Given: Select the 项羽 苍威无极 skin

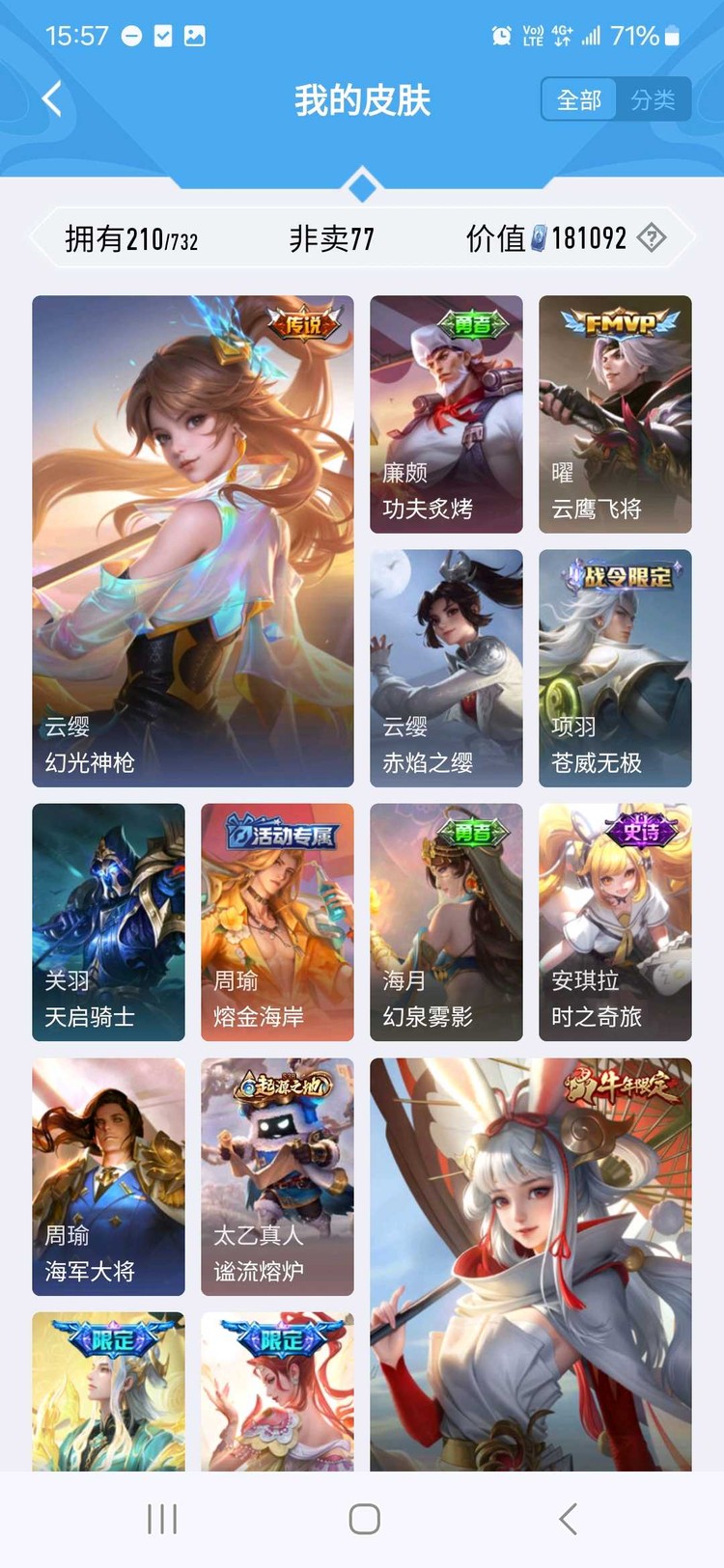Looking at the screenshot, I should coord(615,668).
